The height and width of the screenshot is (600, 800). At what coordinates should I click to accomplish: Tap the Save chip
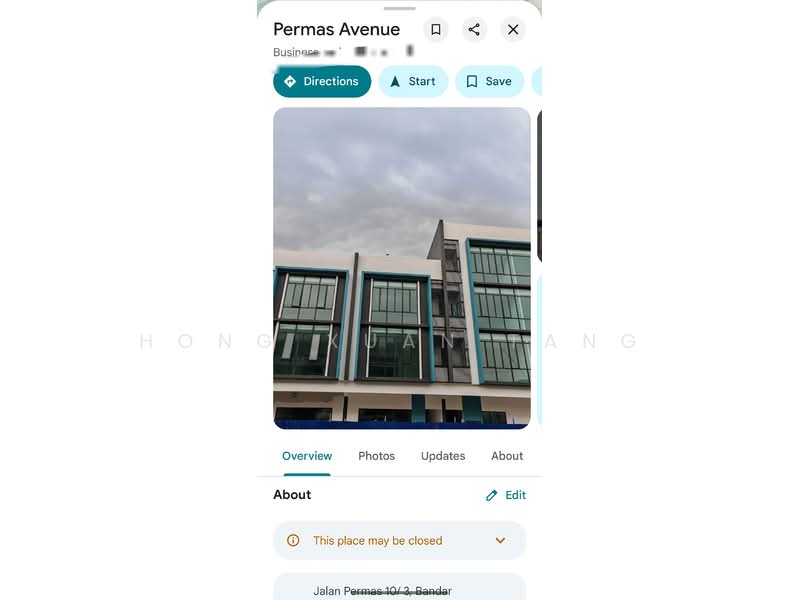[489, 82]
